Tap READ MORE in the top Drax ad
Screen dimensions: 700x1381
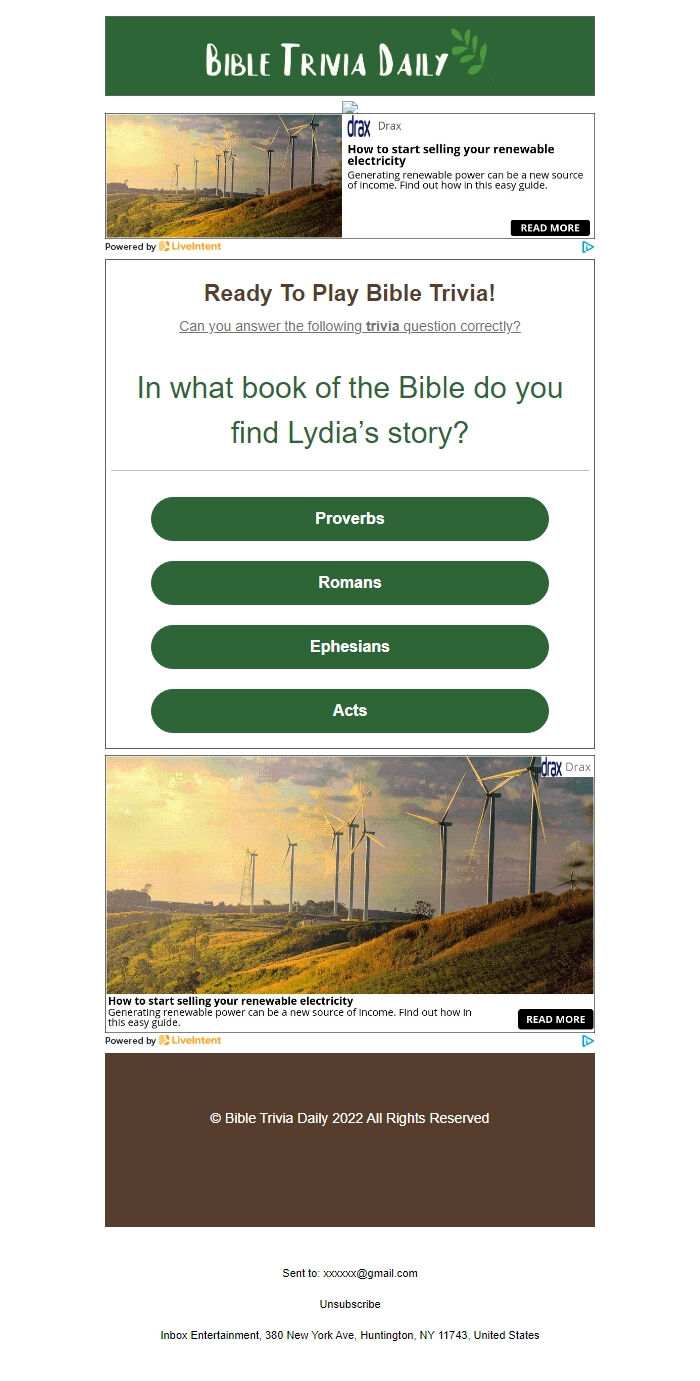click(550, 228)
